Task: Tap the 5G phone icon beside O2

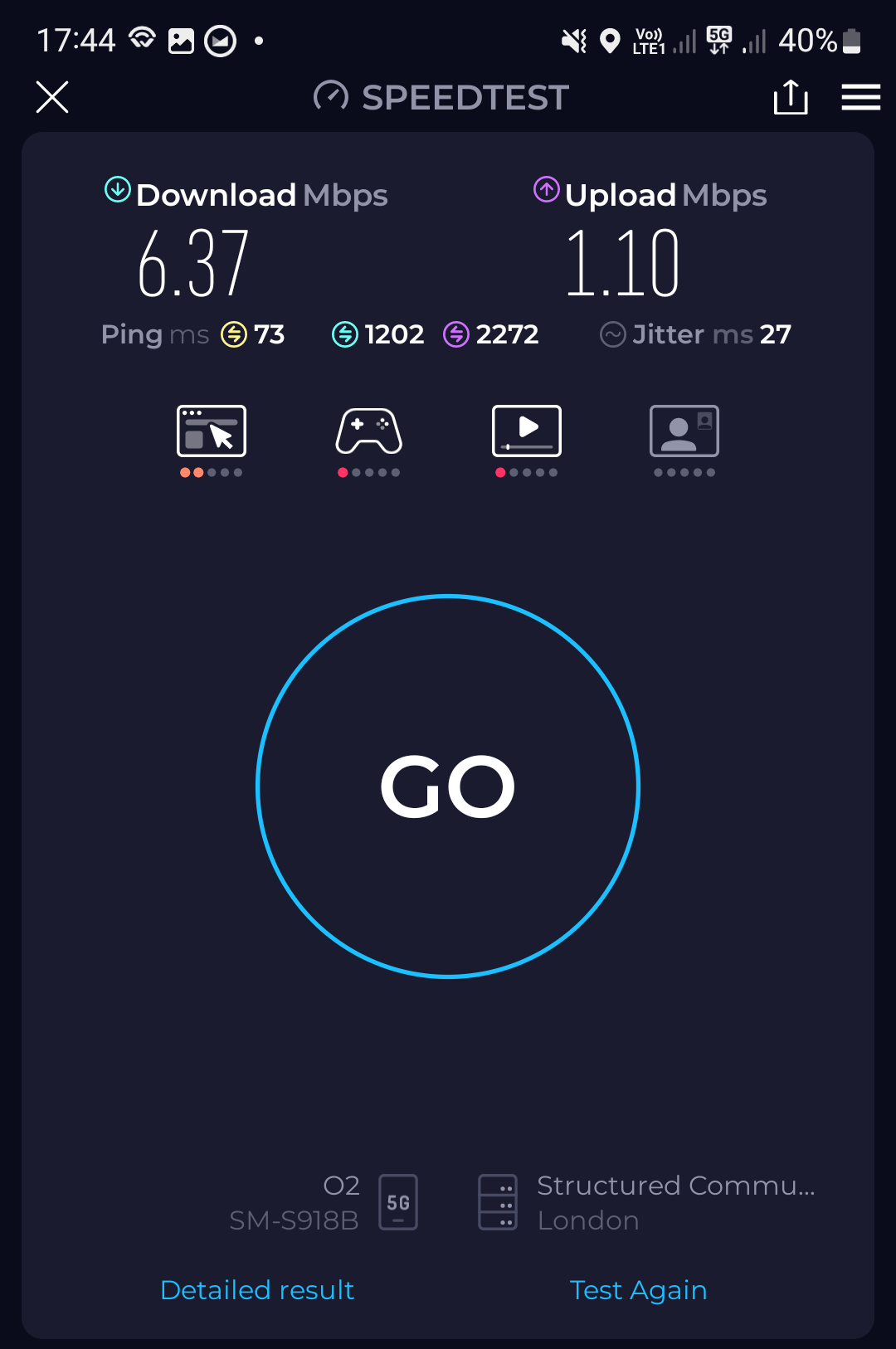Action: tap(397, 1202)
